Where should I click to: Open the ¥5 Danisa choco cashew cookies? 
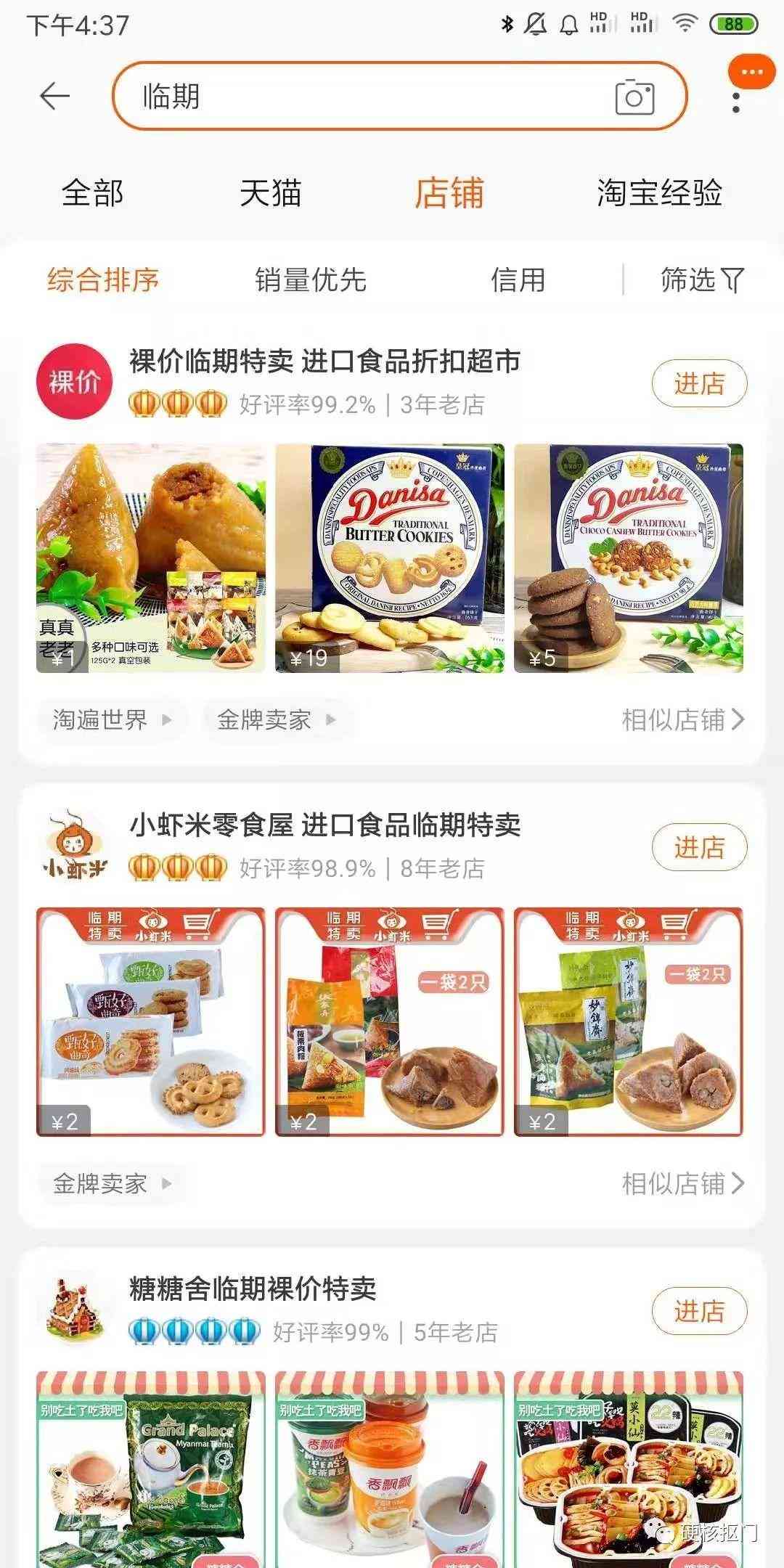point(629,558)
